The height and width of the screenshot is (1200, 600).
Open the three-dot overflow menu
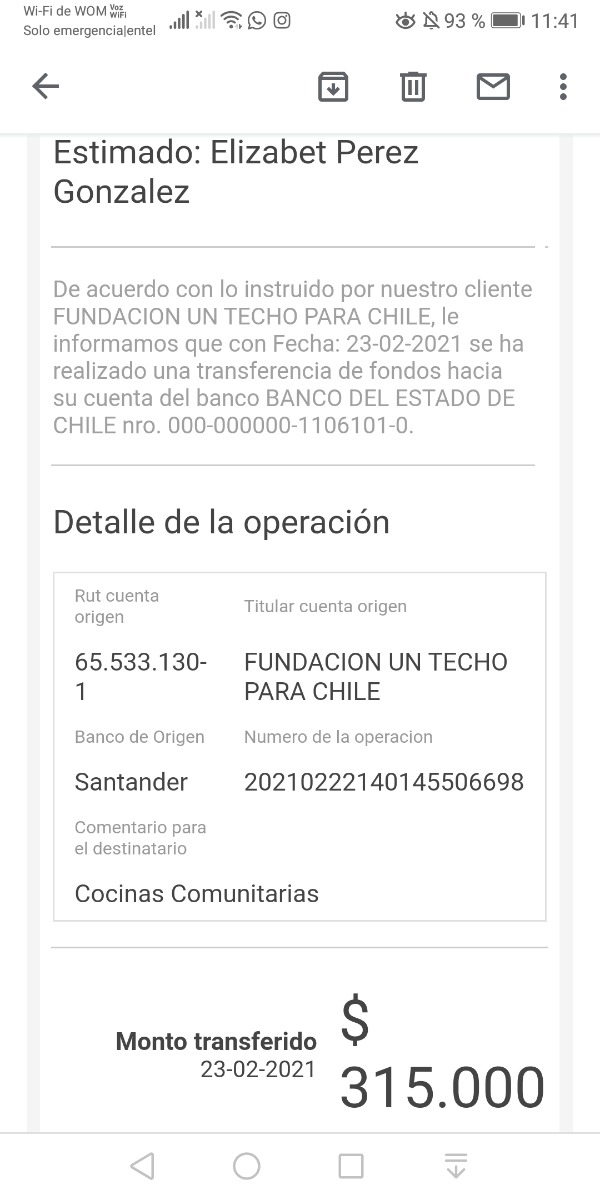click(x=563, y=87)
